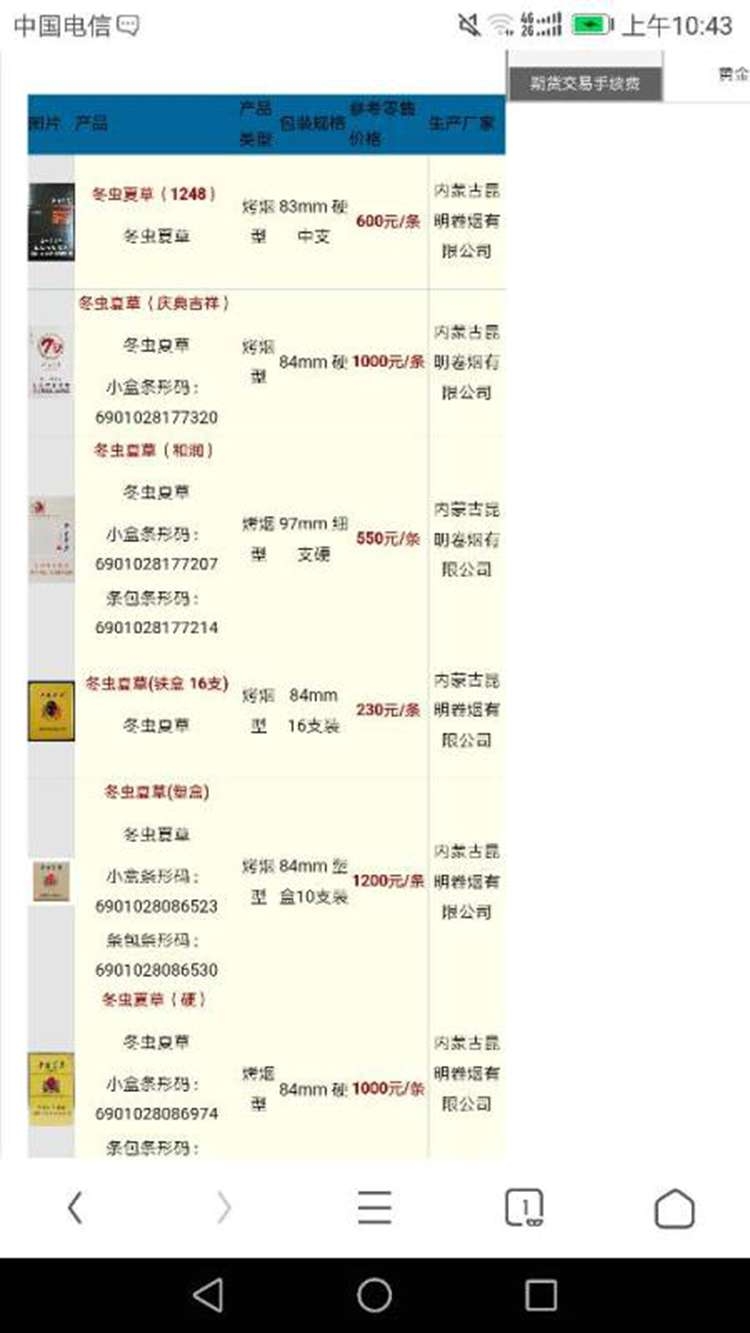Open the 冬虫夏草（庆典吉祥）product link

click(155, 302)
